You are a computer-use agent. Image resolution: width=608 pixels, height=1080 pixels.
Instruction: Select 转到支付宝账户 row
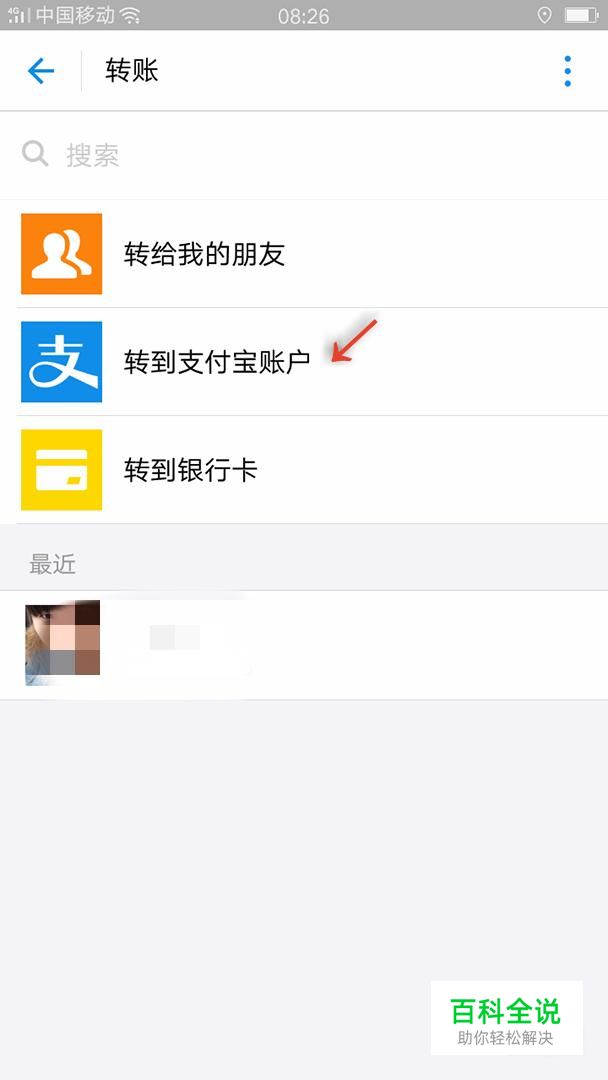[x=304, y=362]
